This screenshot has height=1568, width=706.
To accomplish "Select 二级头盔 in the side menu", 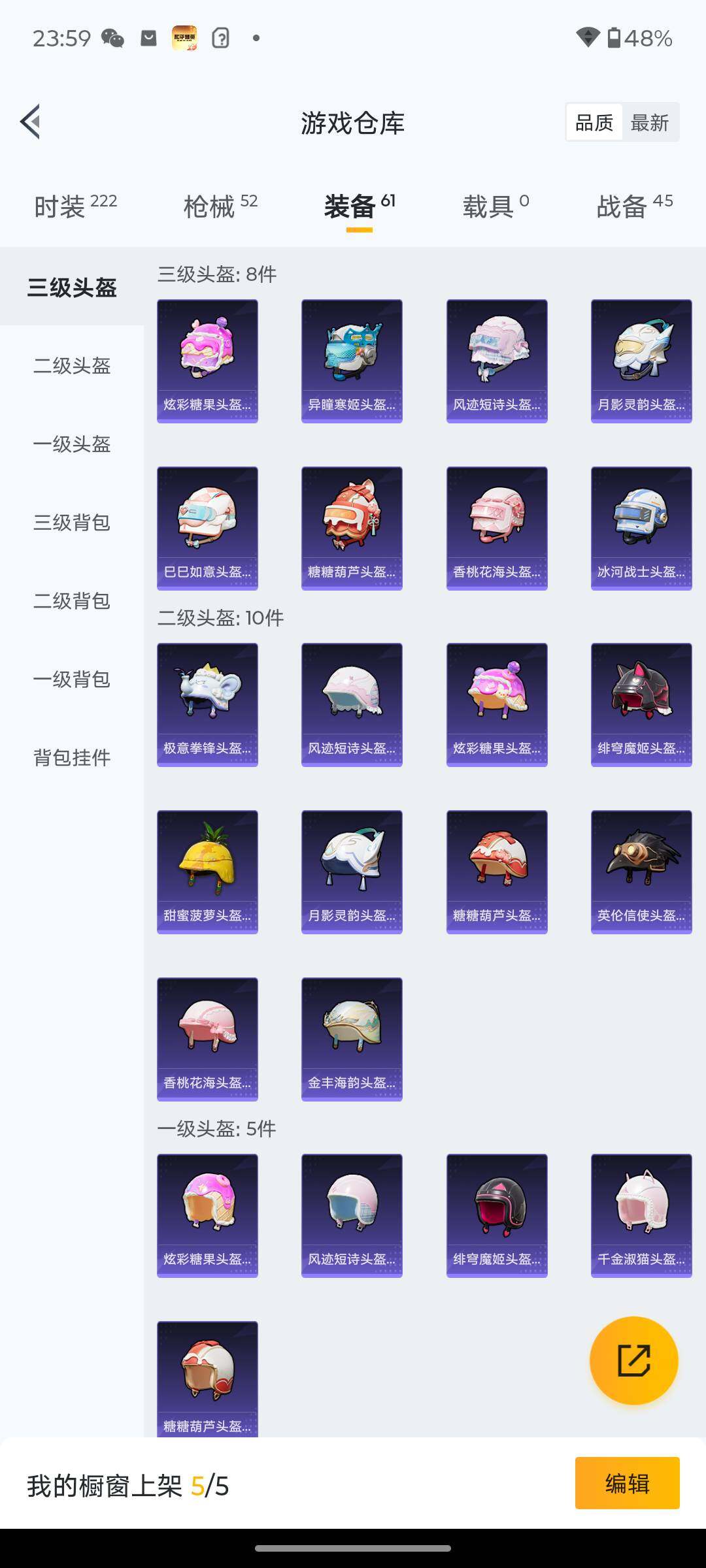I will pos(72,366).
